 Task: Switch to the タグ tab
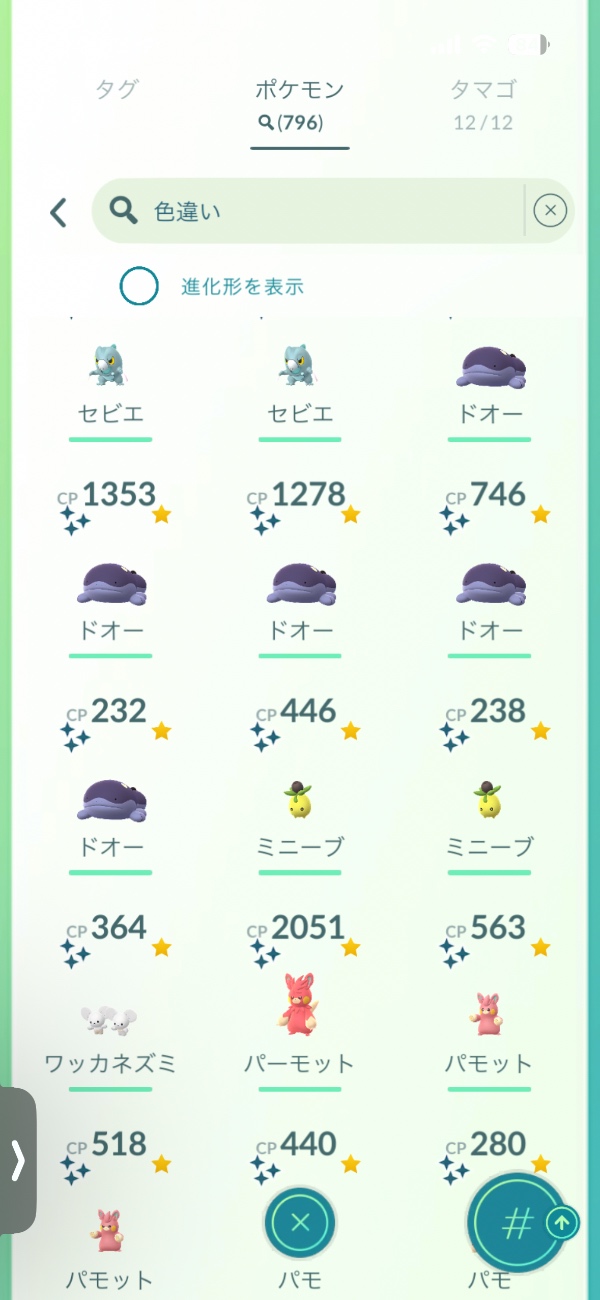pyautogui.click(x=116, y=90)
